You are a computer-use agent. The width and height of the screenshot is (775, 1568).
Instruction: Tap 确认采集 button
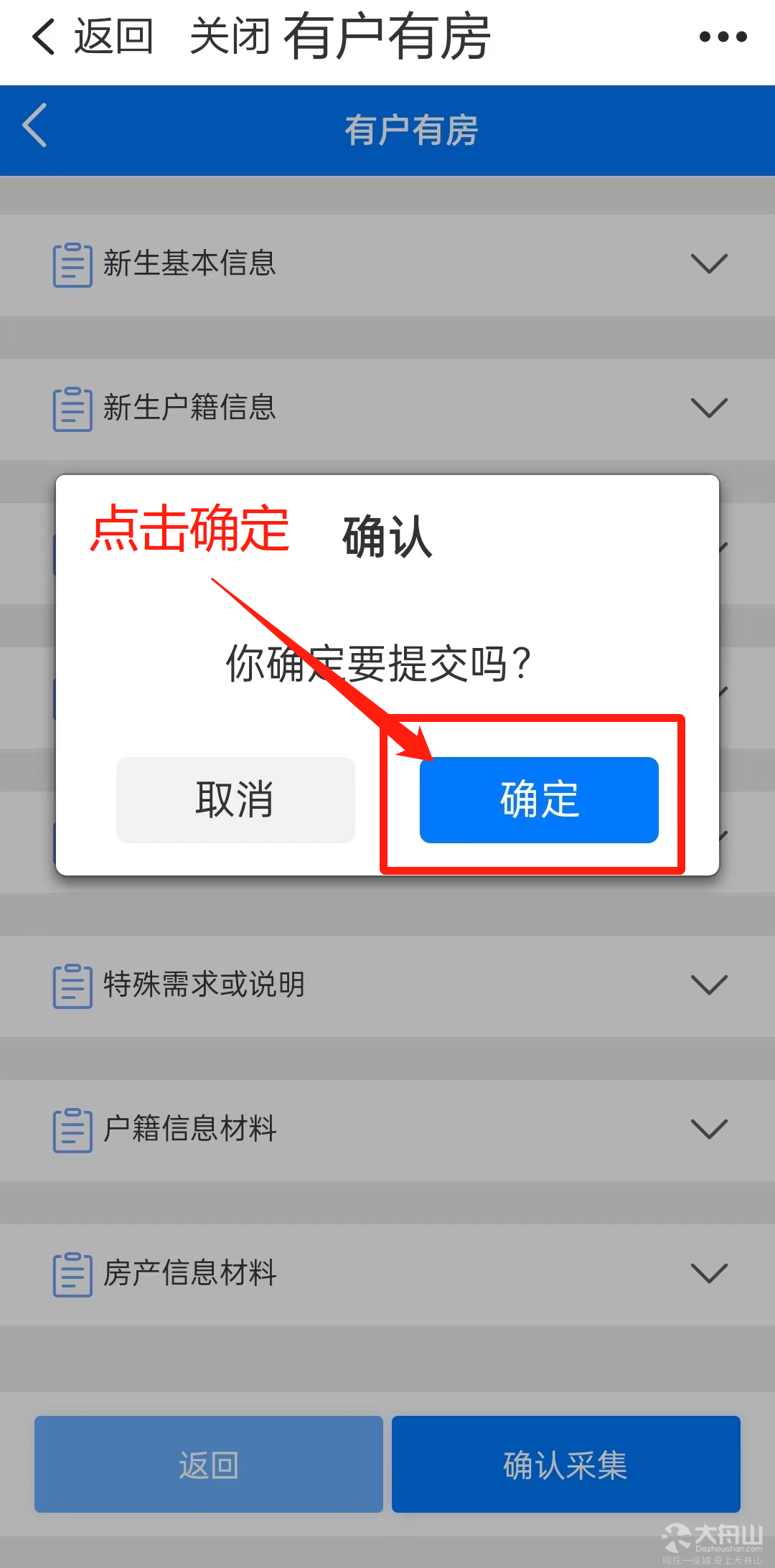(x=565, y=1464)
